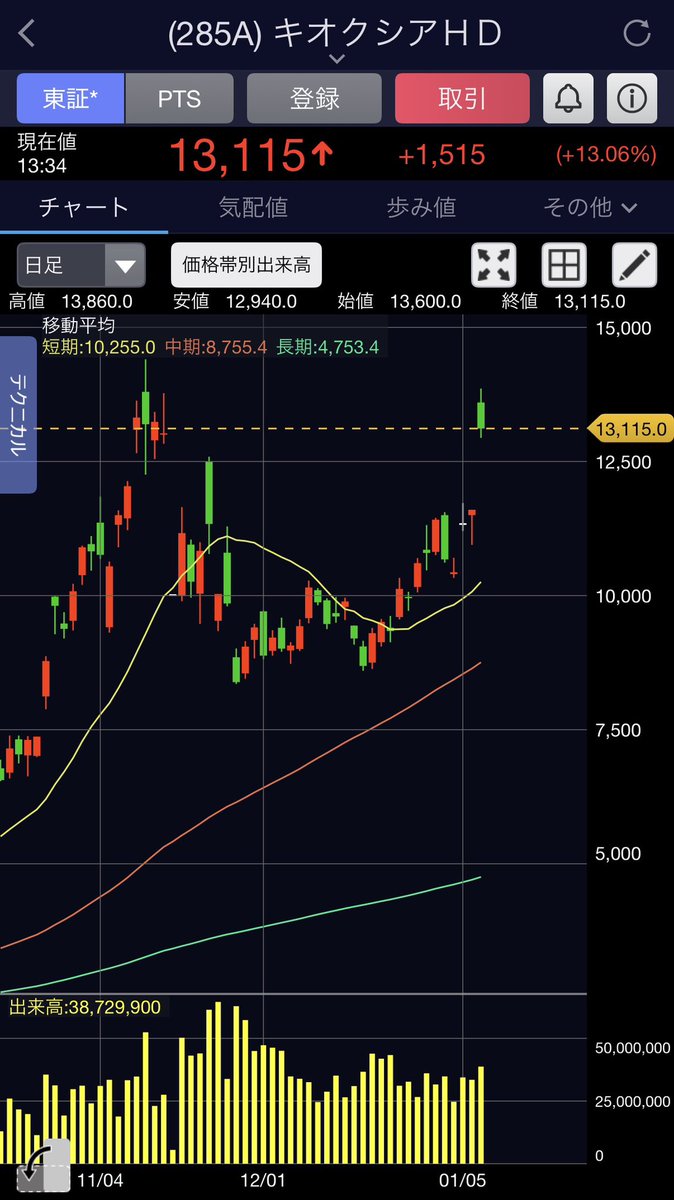Tap the rotate icon at chart corner
The image size is (674, 1200).
tap(43, 1165)
